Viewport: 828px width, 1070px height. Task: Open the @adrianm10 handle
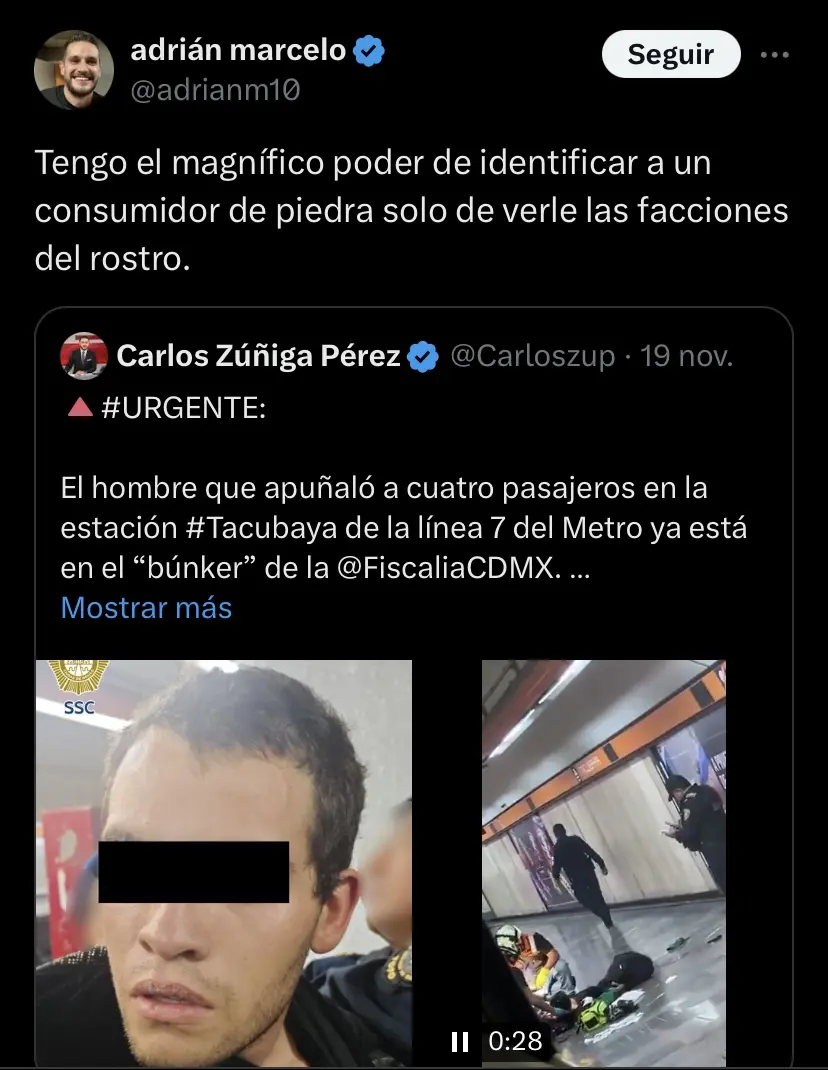coord(215,89)
